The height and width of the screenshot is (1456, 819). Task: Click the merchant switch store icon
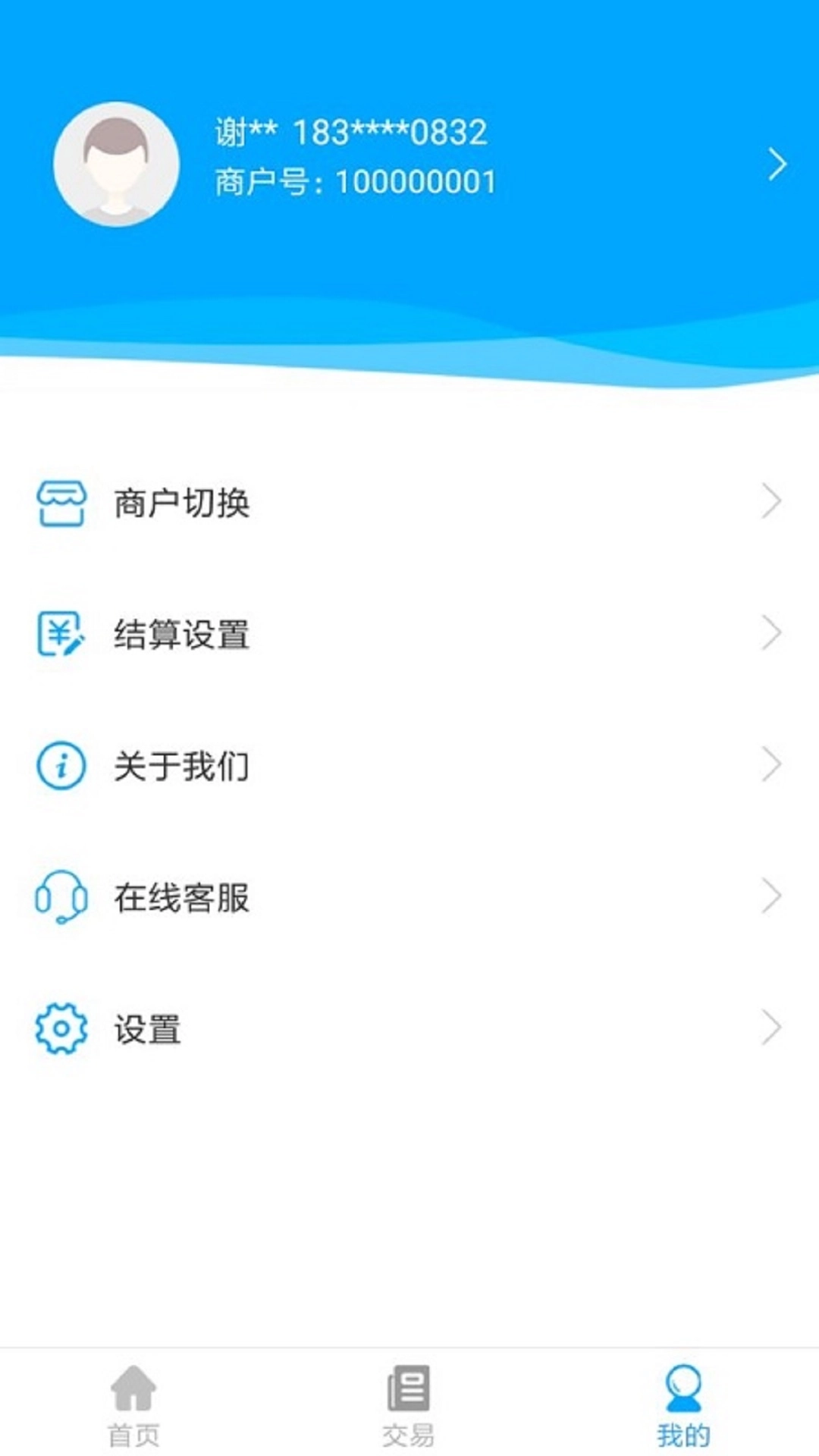[61, 500]
